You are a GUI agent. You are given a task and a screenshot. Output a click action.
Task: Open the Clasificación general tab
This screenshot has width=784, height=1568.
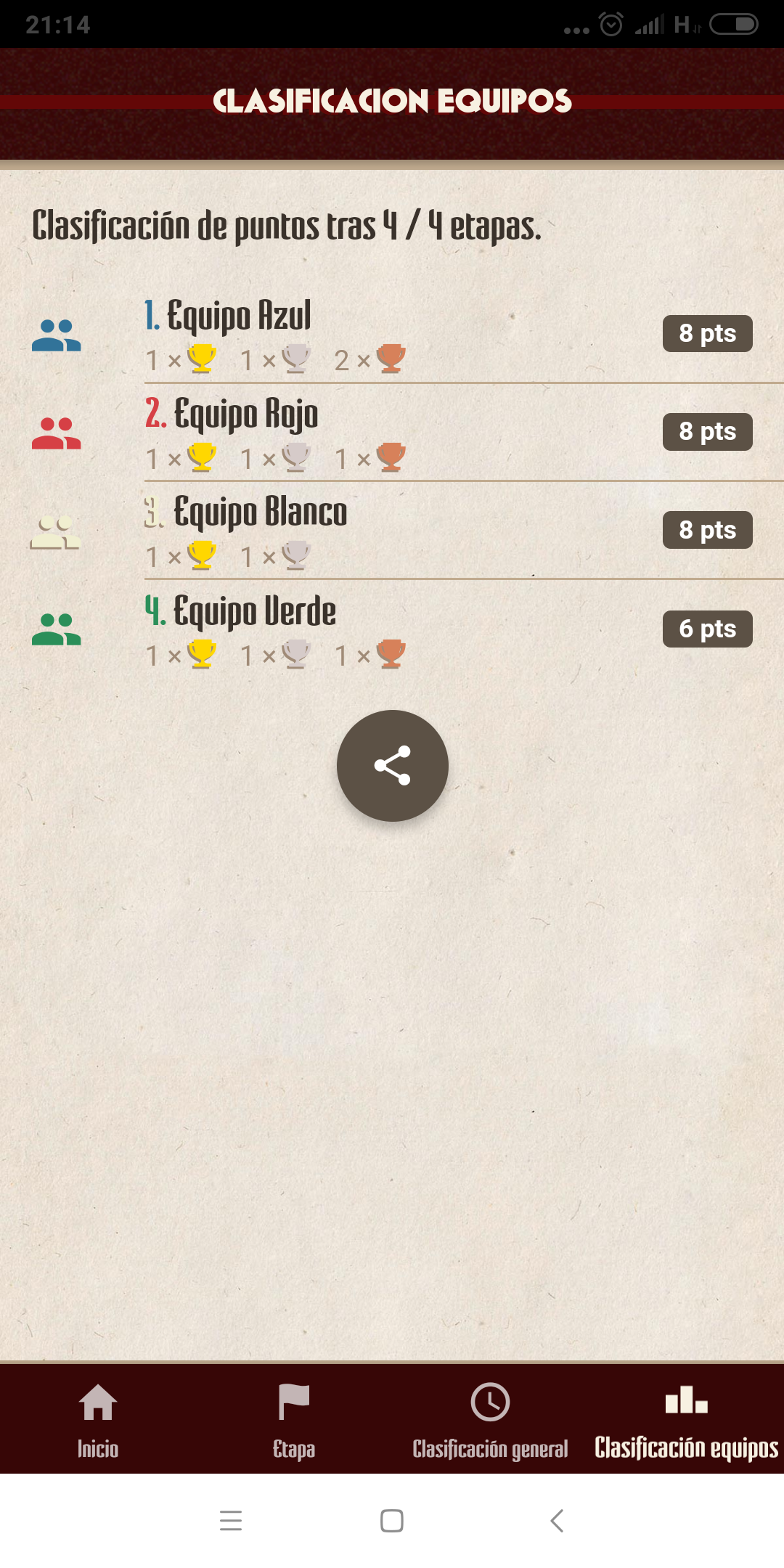click(490, 1420)
